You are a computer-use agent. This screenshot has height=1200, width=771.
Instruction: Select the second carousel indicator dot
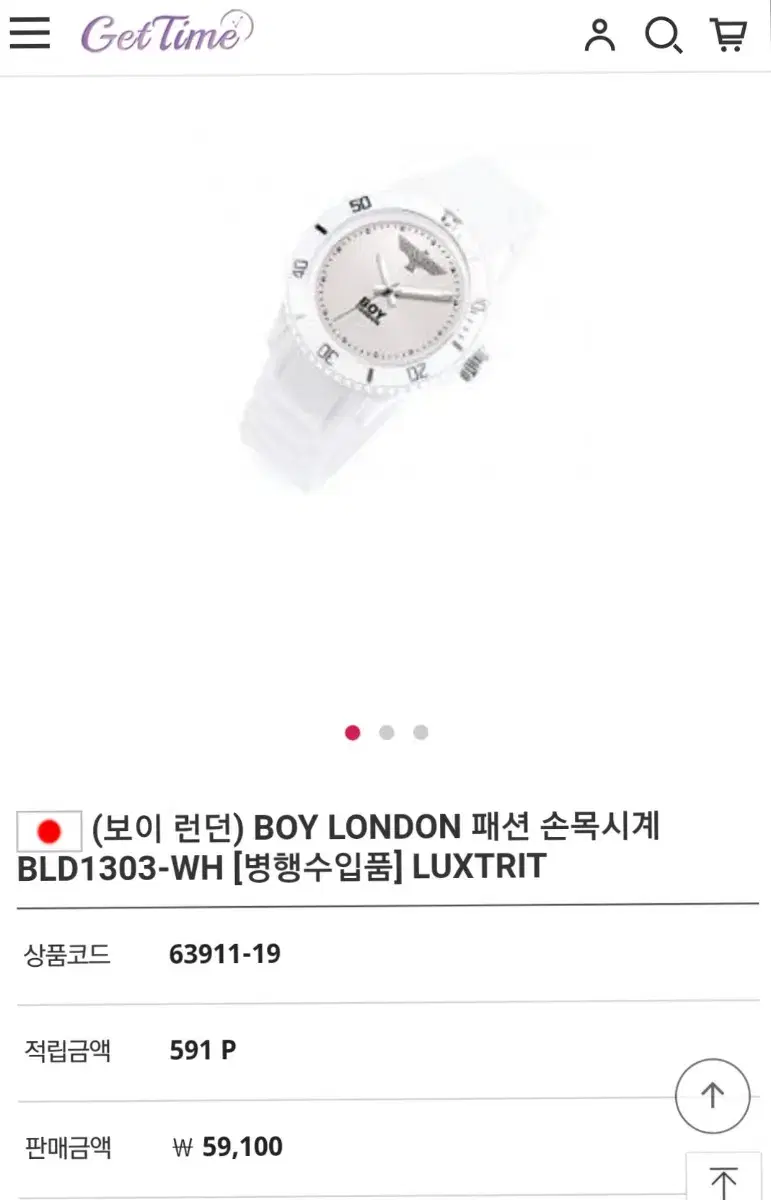[385, 733]
